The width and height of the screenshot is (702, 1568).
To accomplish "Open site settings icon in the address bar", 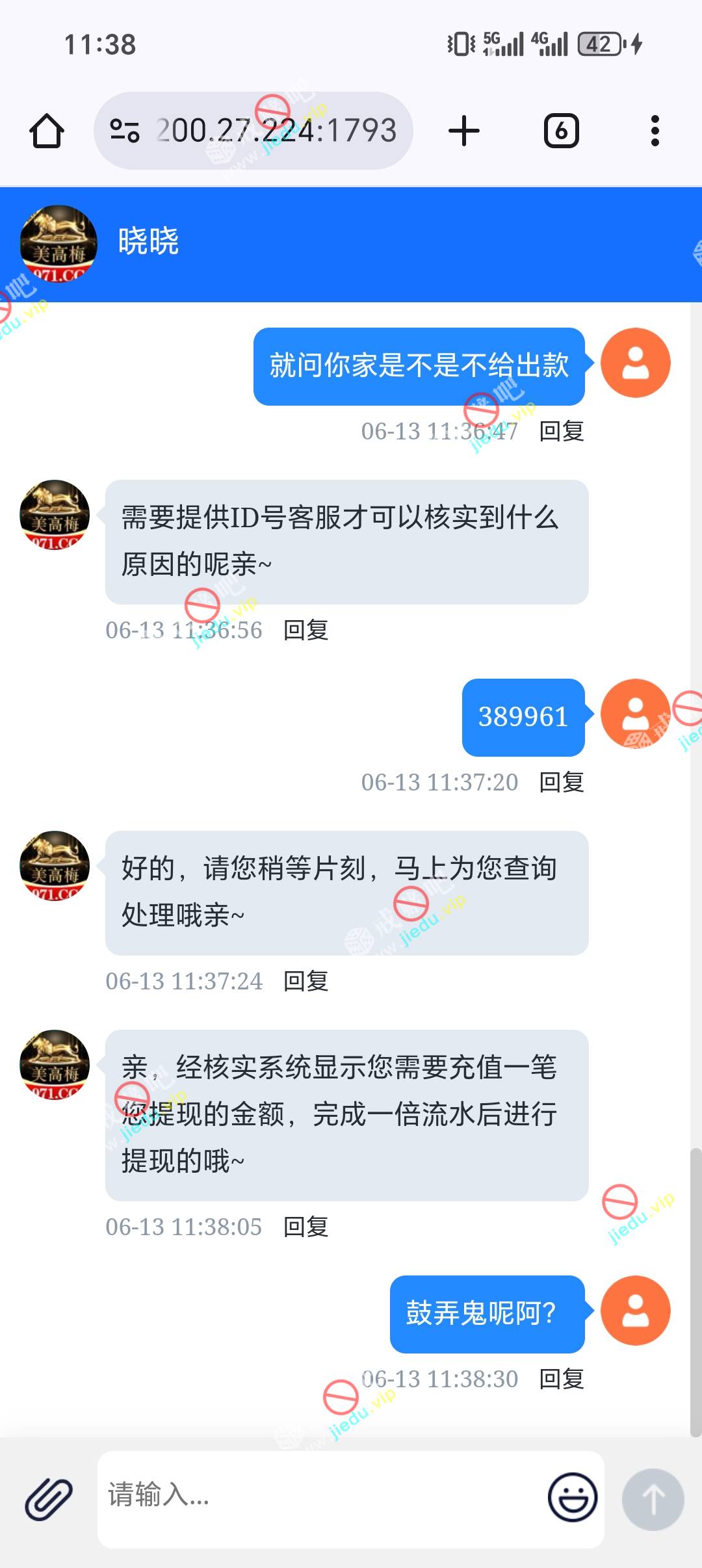I will (x=125, y=131).
